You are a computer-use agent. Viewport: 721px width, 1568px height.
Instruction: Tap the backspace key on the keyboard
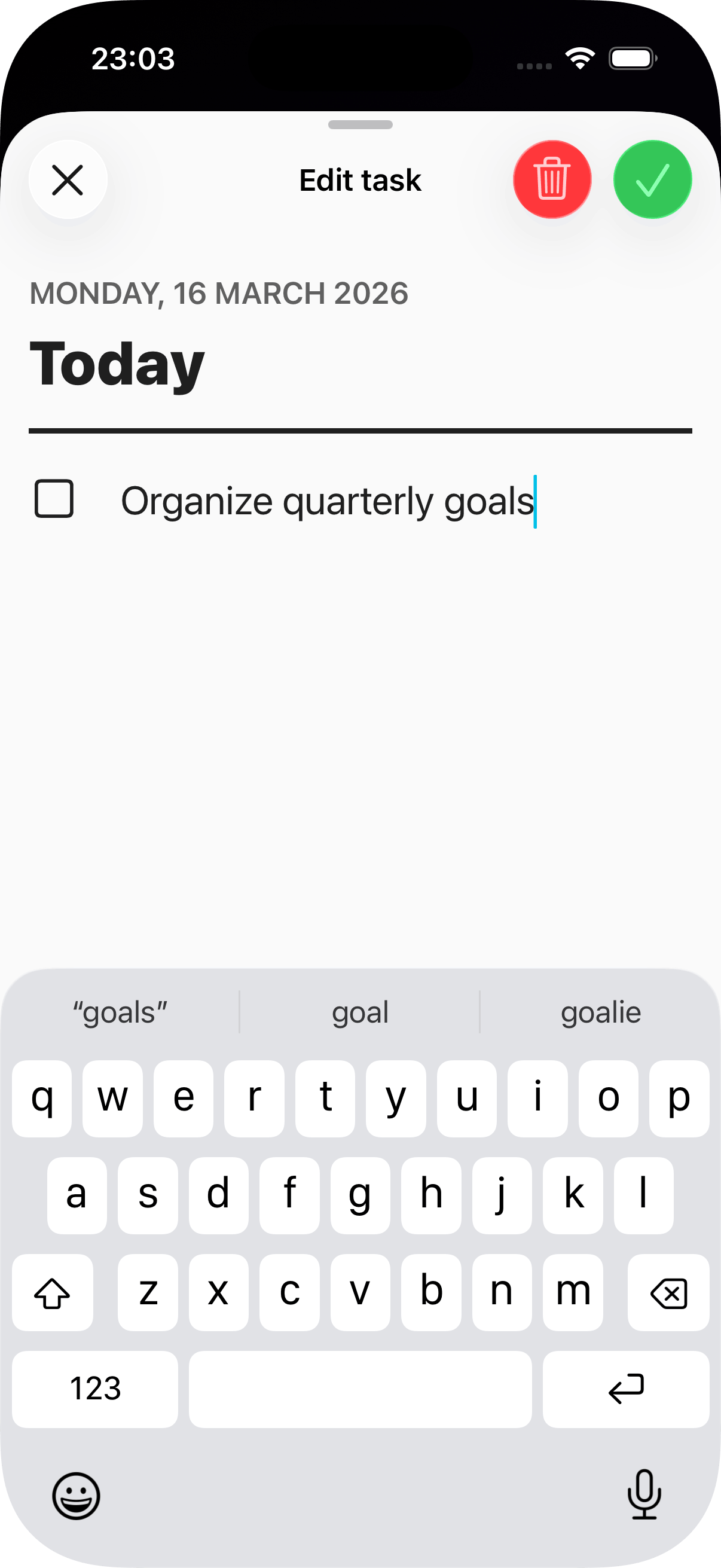point(667,1292)
